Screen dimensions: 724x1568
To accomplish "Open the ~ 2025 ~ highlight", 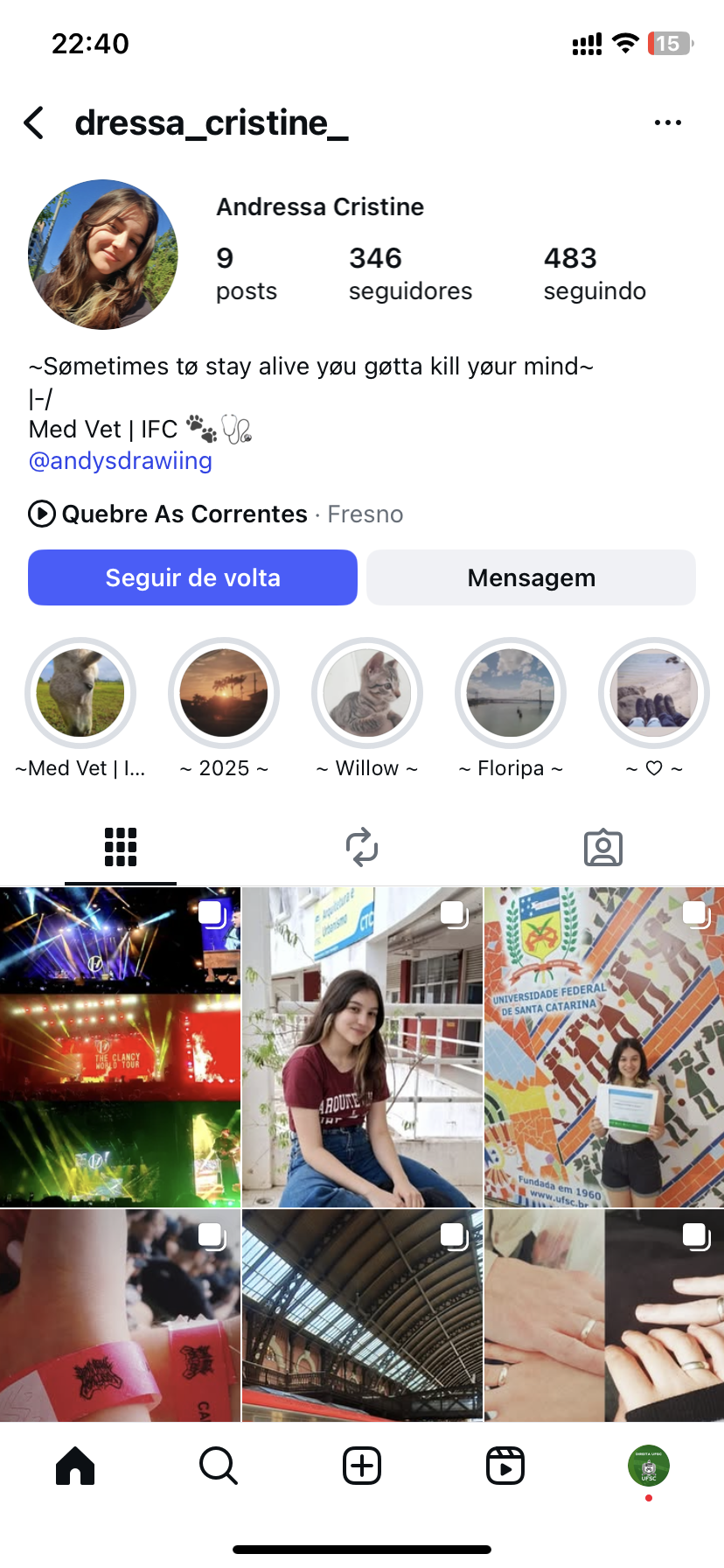I will [224, 693].
